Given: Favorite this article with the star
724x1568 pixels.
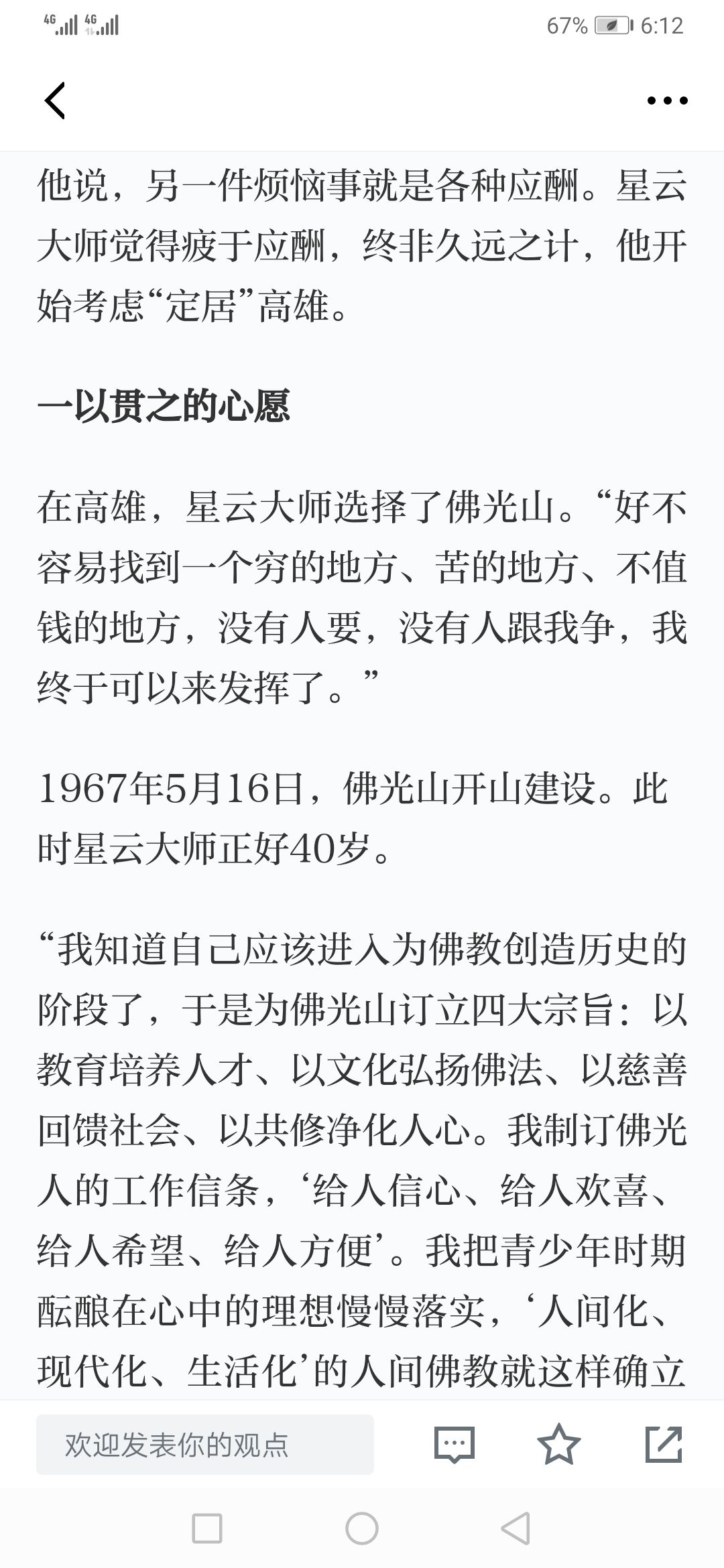Looking at the screenshot, I should tap(558, 1444).
